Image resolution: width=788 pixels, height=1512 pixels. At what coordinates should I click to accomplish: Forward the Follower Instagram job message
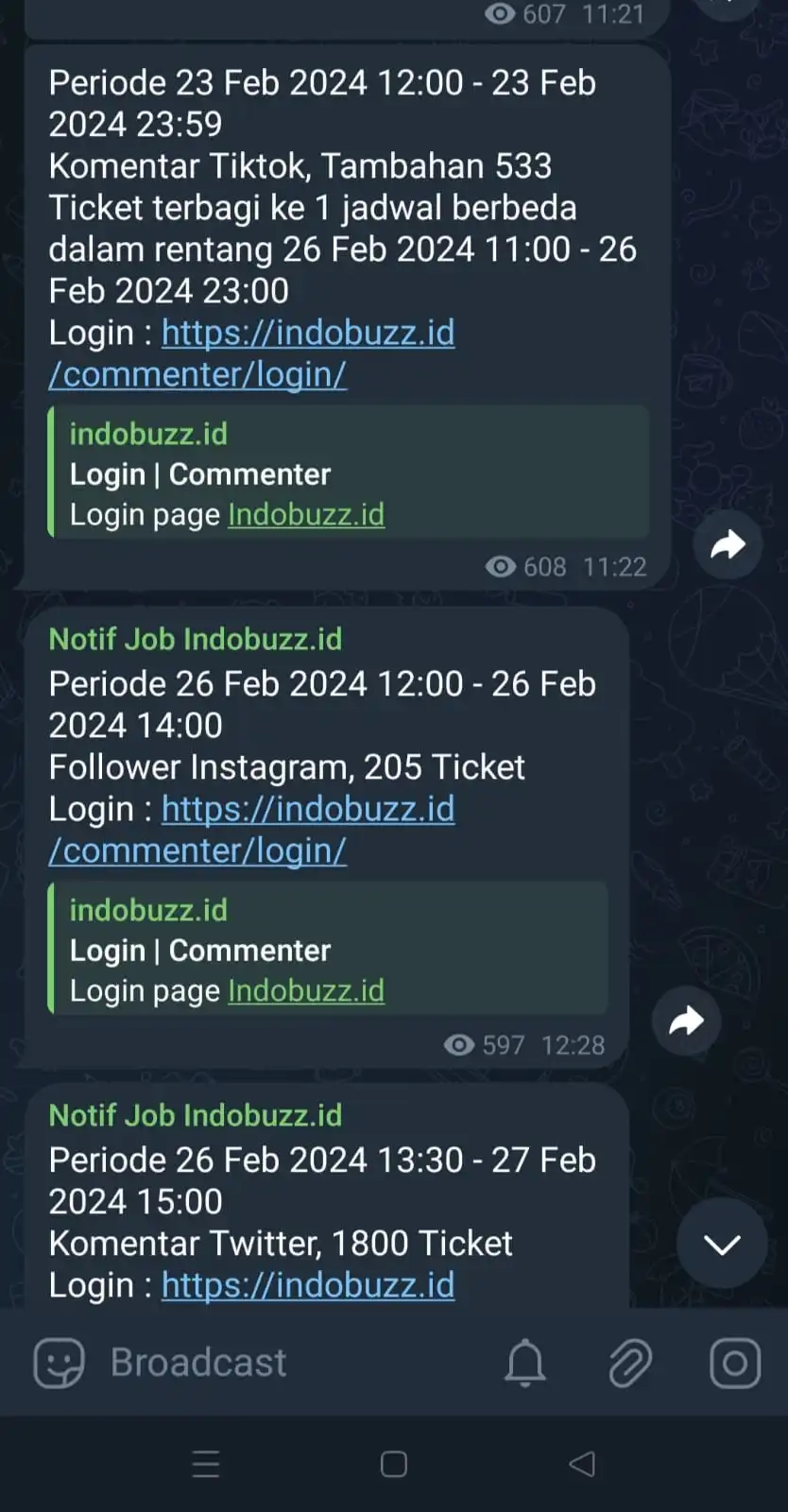click(x=686, y=1021)
